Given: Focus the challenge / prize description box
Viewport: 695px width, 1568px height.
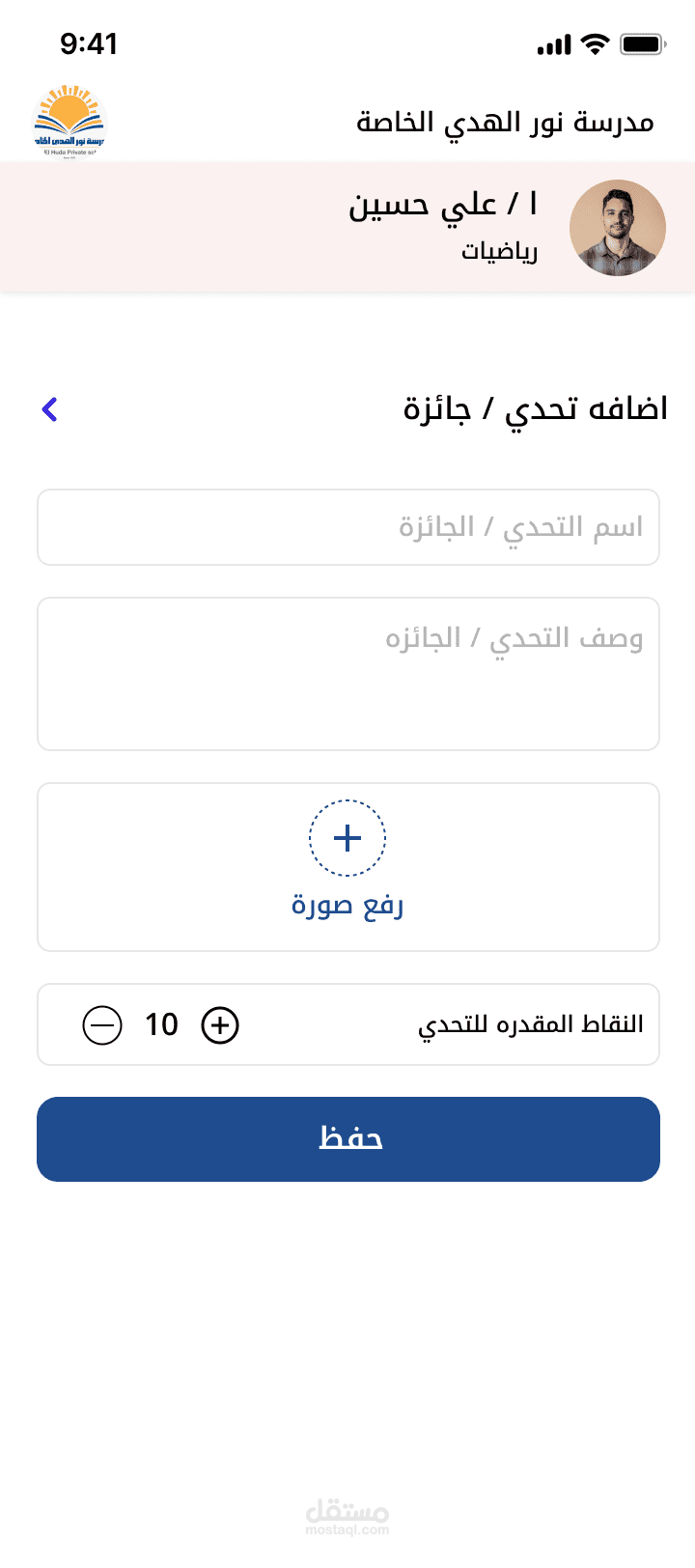Looking at the screenshot, I should 348,674.
